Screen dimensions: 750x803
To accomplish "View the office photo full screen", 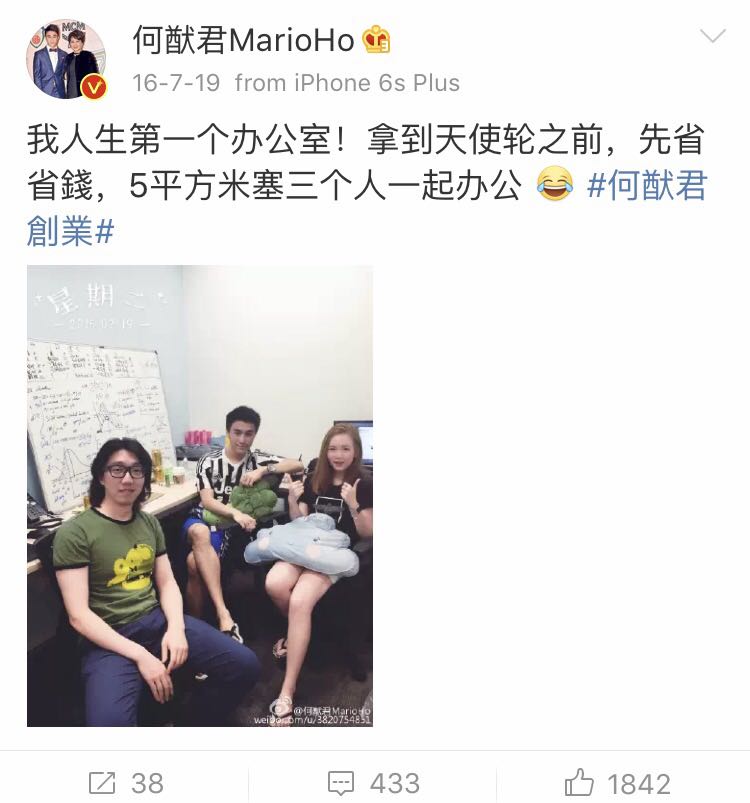I will (x=200, y=495).
